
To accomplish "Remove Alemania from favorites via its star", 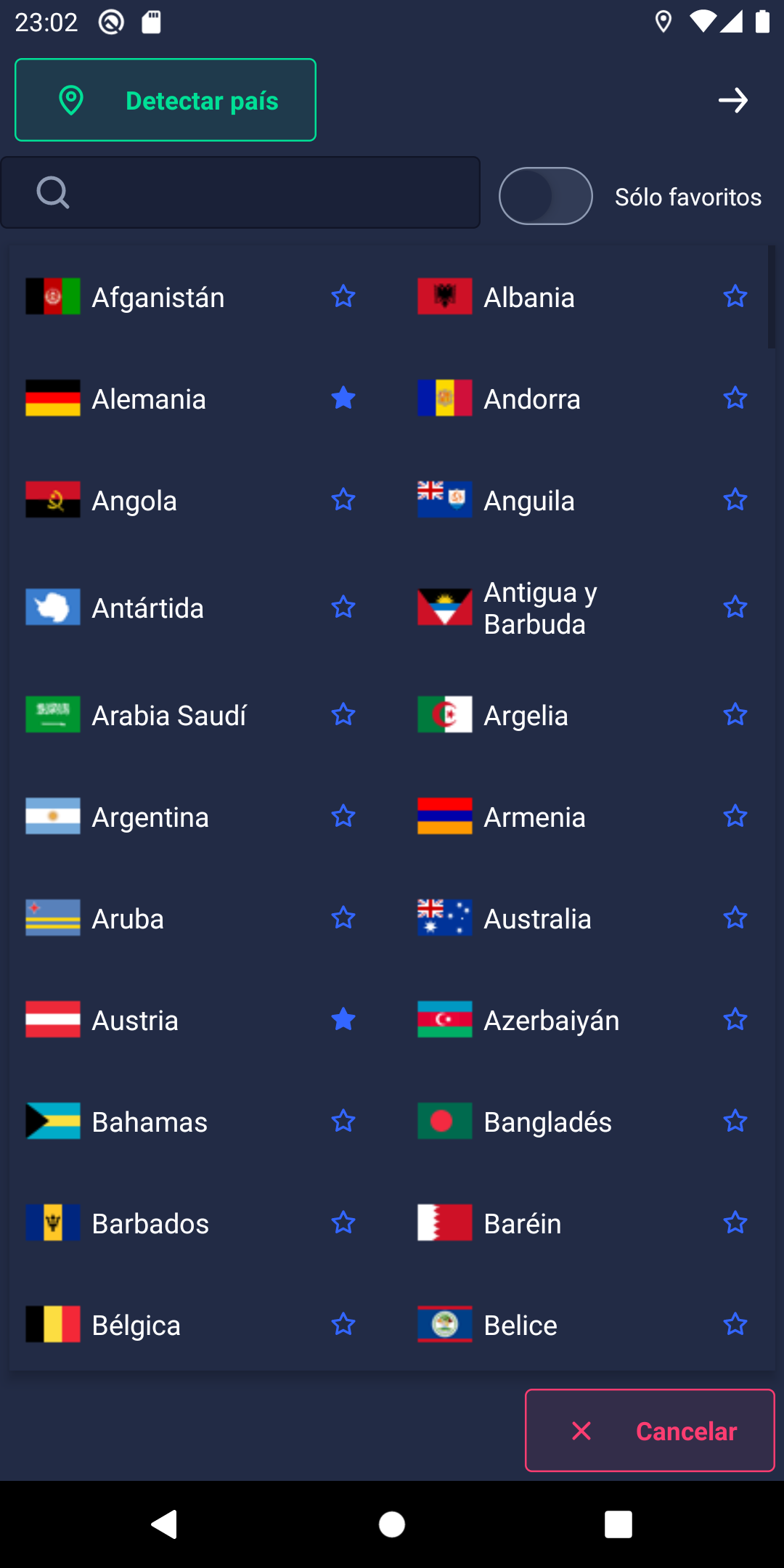I will point(343,398).
